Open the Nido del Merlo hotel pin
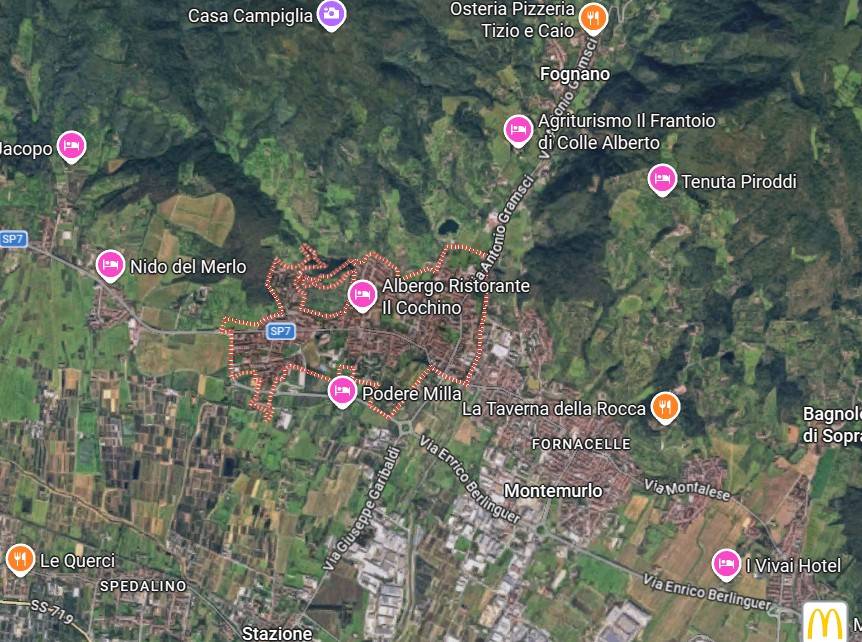 [x=110, y=265]
